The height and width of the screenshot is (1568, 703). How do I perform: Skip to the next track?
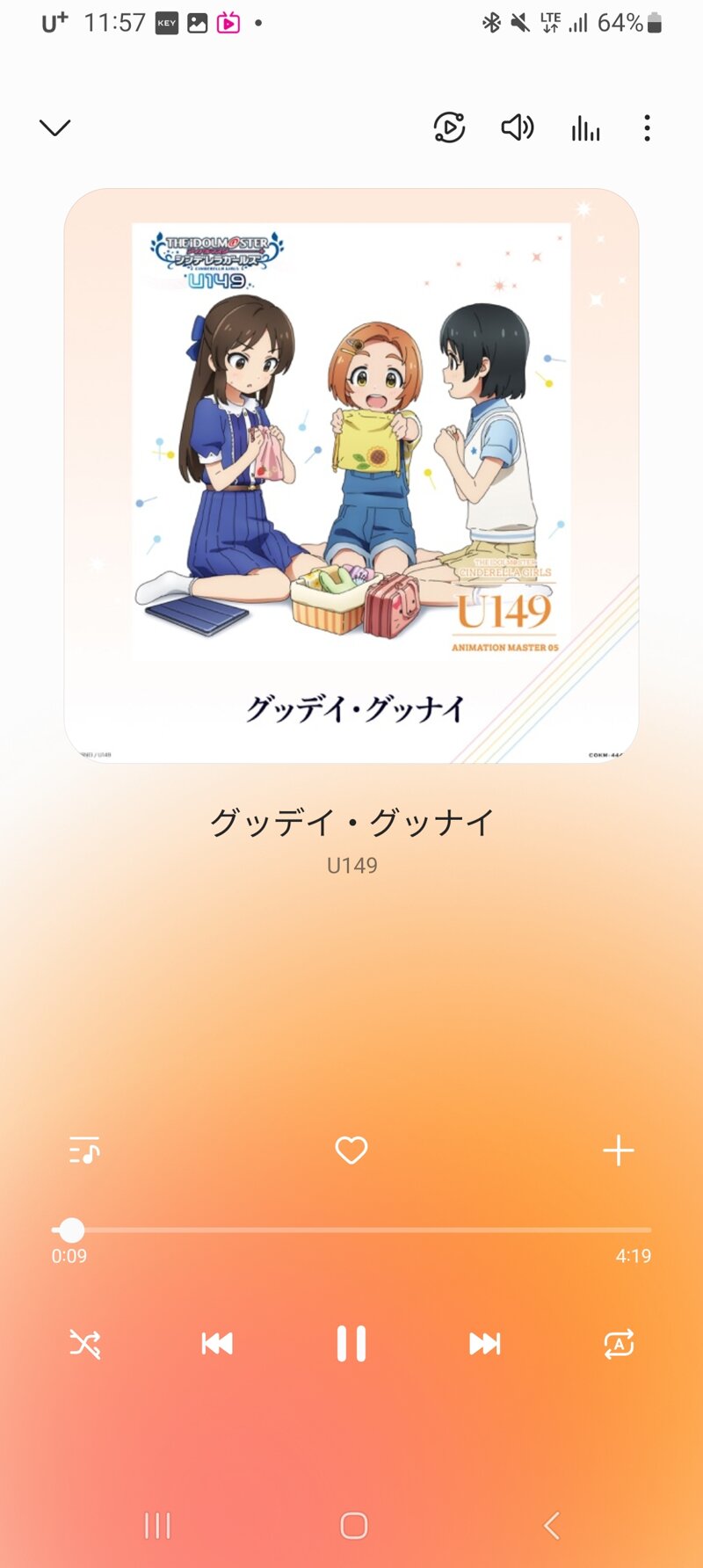pyautogui.click(x=485, y=1343)
